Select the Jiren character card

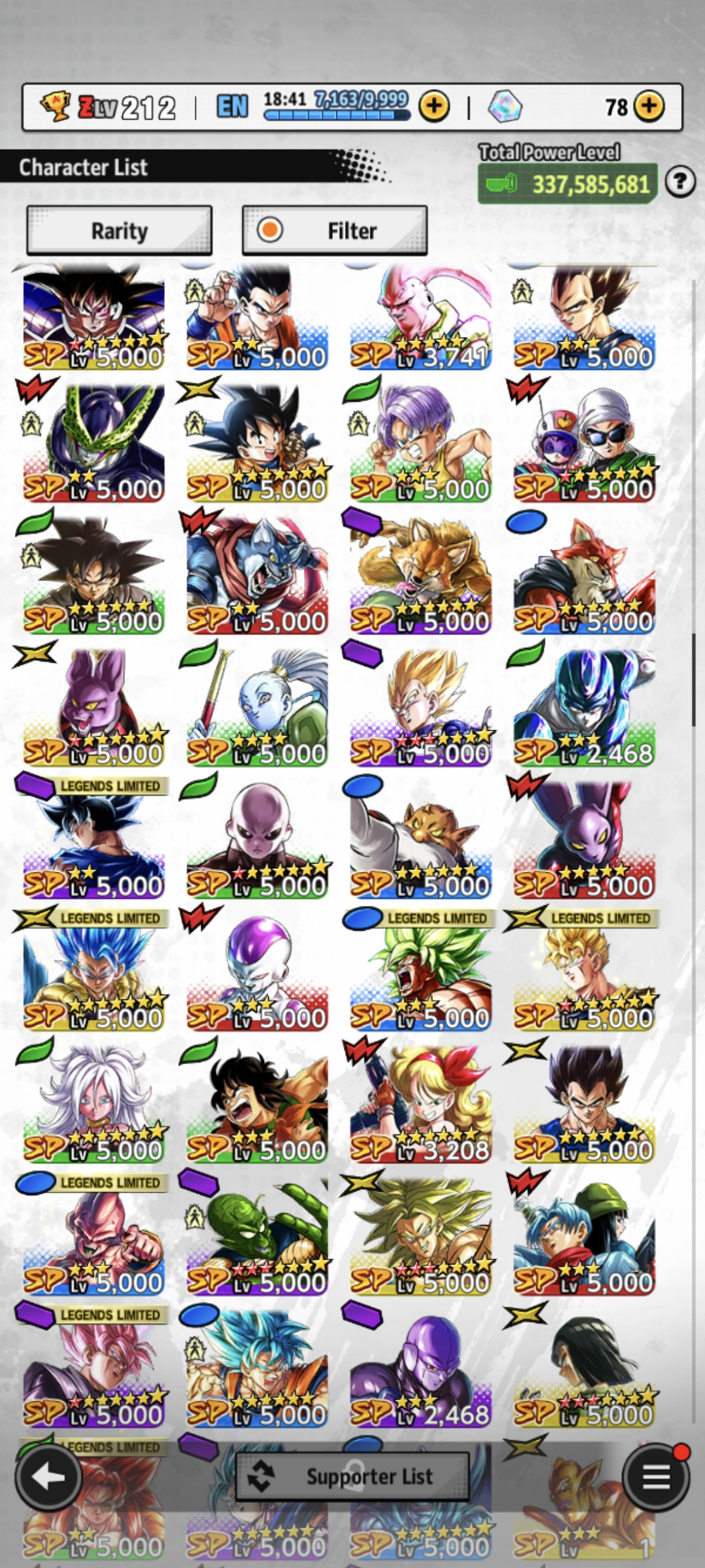pos(257,839)
